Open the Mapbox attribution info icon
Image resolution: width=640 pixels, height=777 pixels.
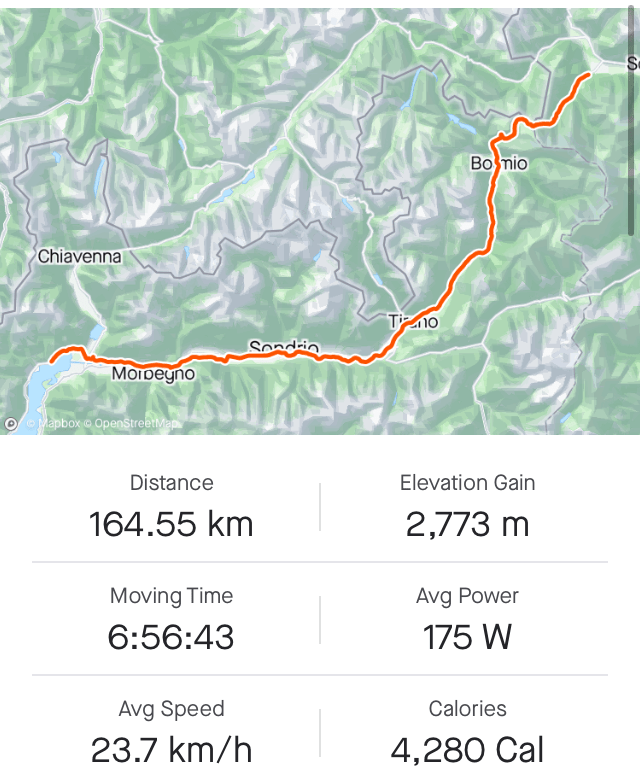pos(11,424)
